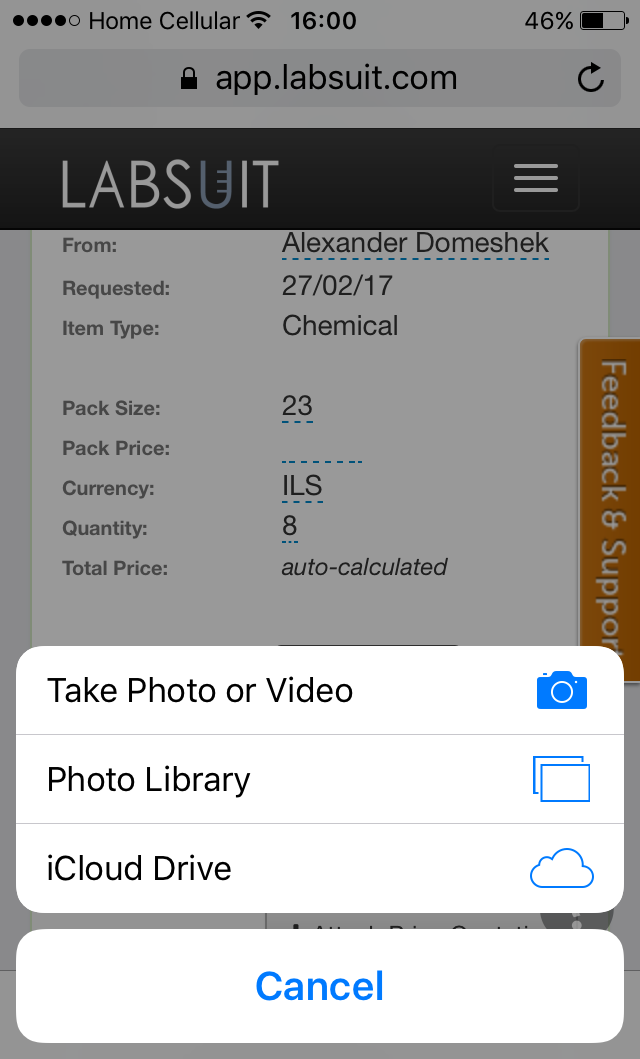
Task: Reload the page in Safari
Action: pos(591,78)
